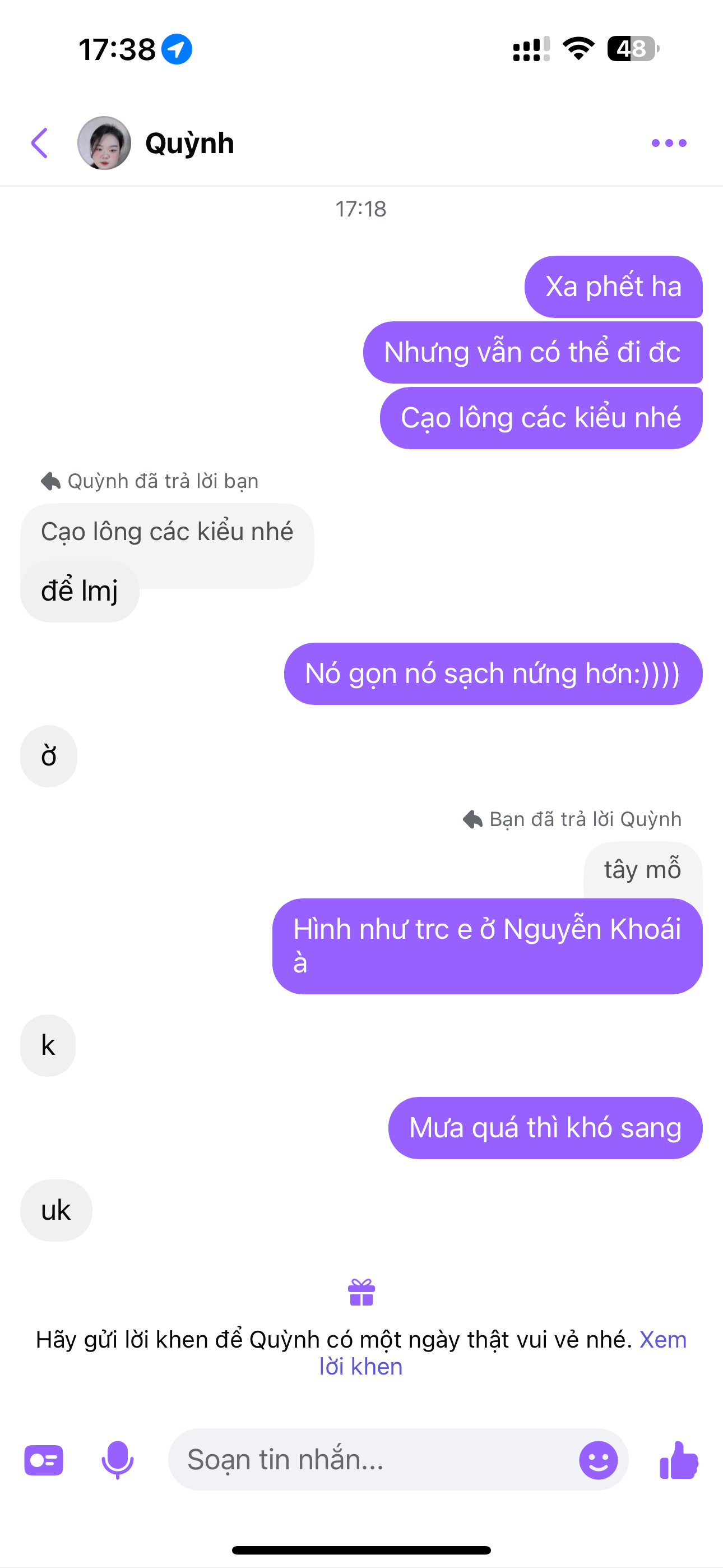Tap the purple gift icon
723x1568 pixels.
pyautogui.click(x=361, y=1293)
